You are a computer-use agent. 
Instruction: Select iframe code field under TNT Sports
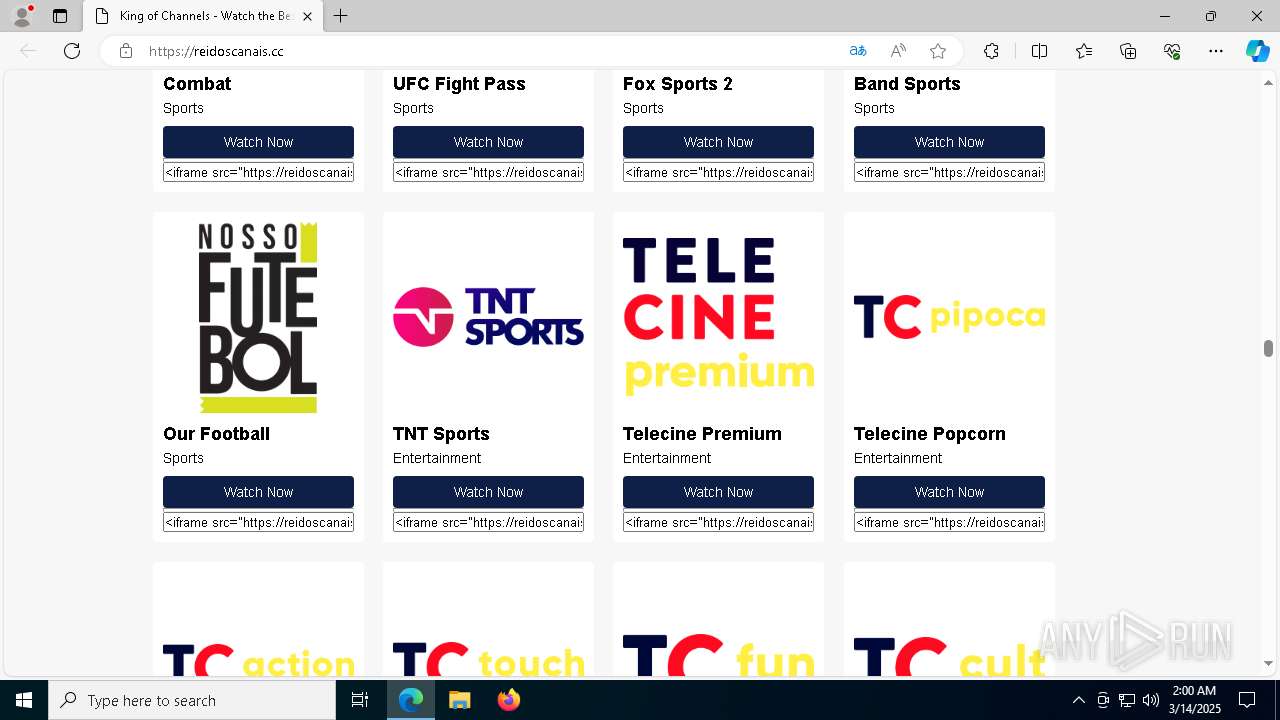488,522
